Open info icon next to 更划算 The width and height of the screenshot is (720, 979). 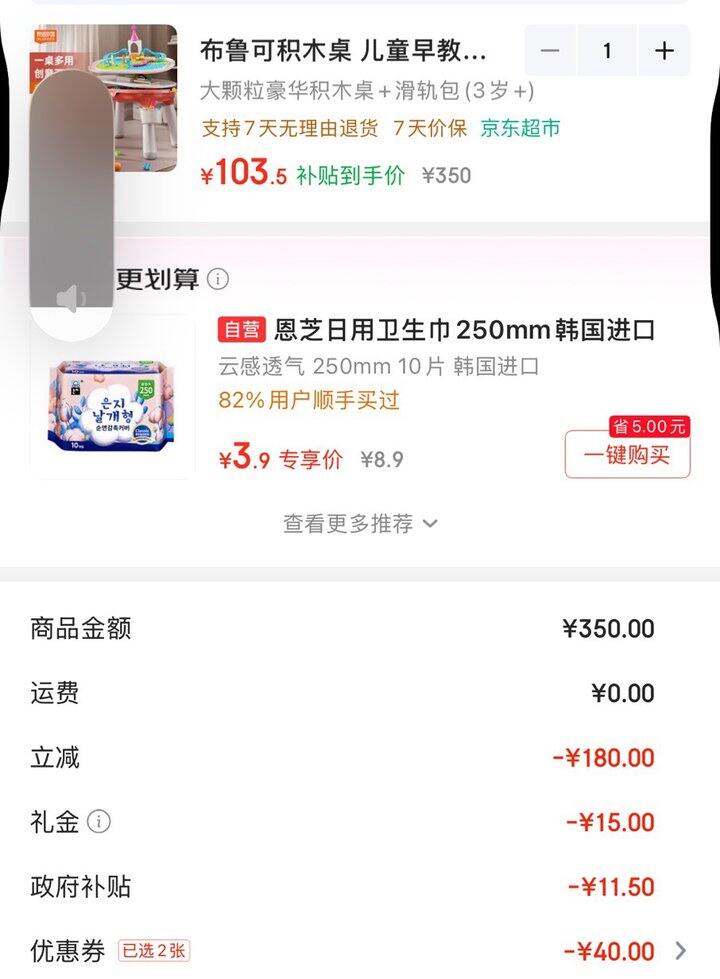pyautogui.click(x=218, y=279)
